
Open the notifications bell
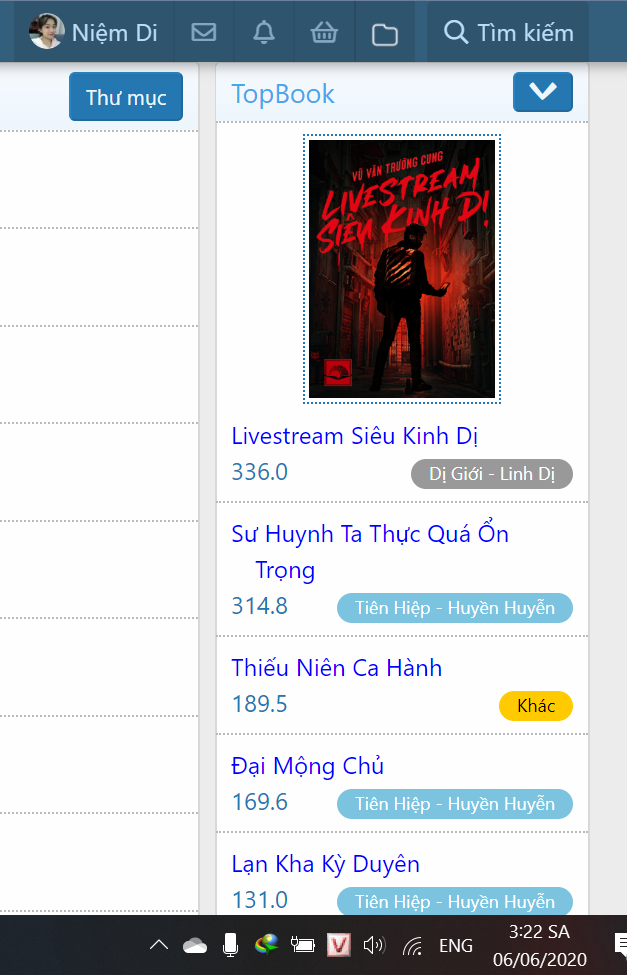tap(264, 32)
